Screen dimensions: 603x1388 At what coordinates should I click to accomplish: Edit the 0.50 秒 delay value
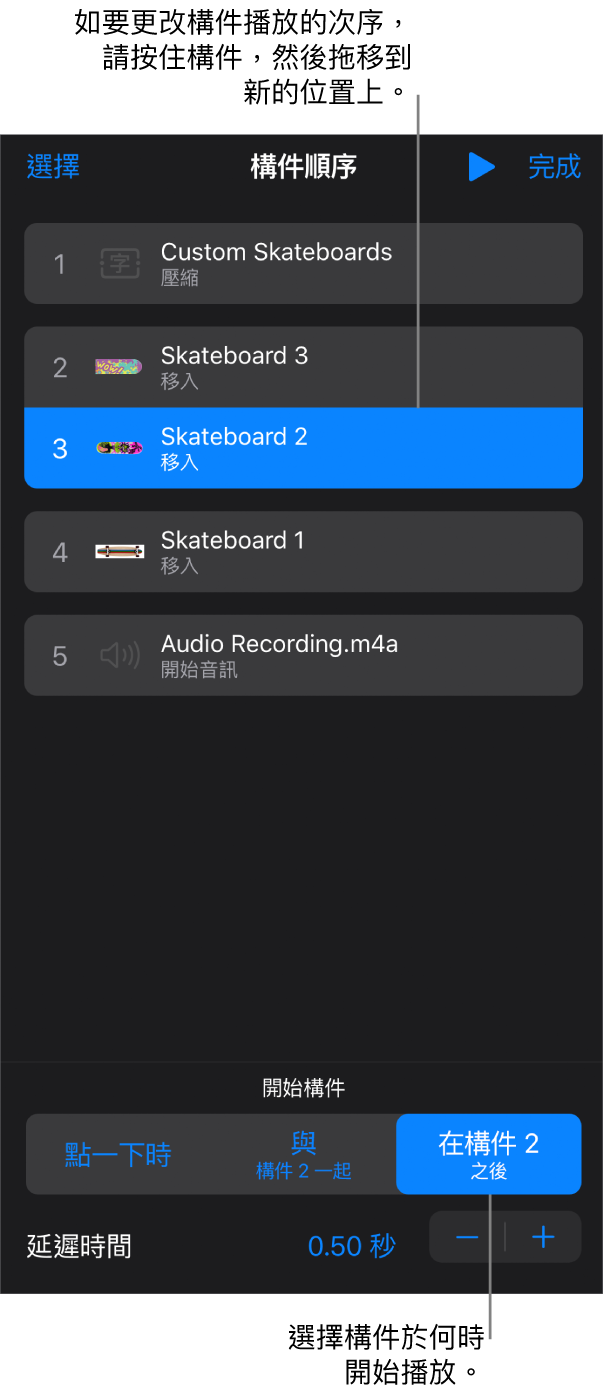(x=351, y=1246)
